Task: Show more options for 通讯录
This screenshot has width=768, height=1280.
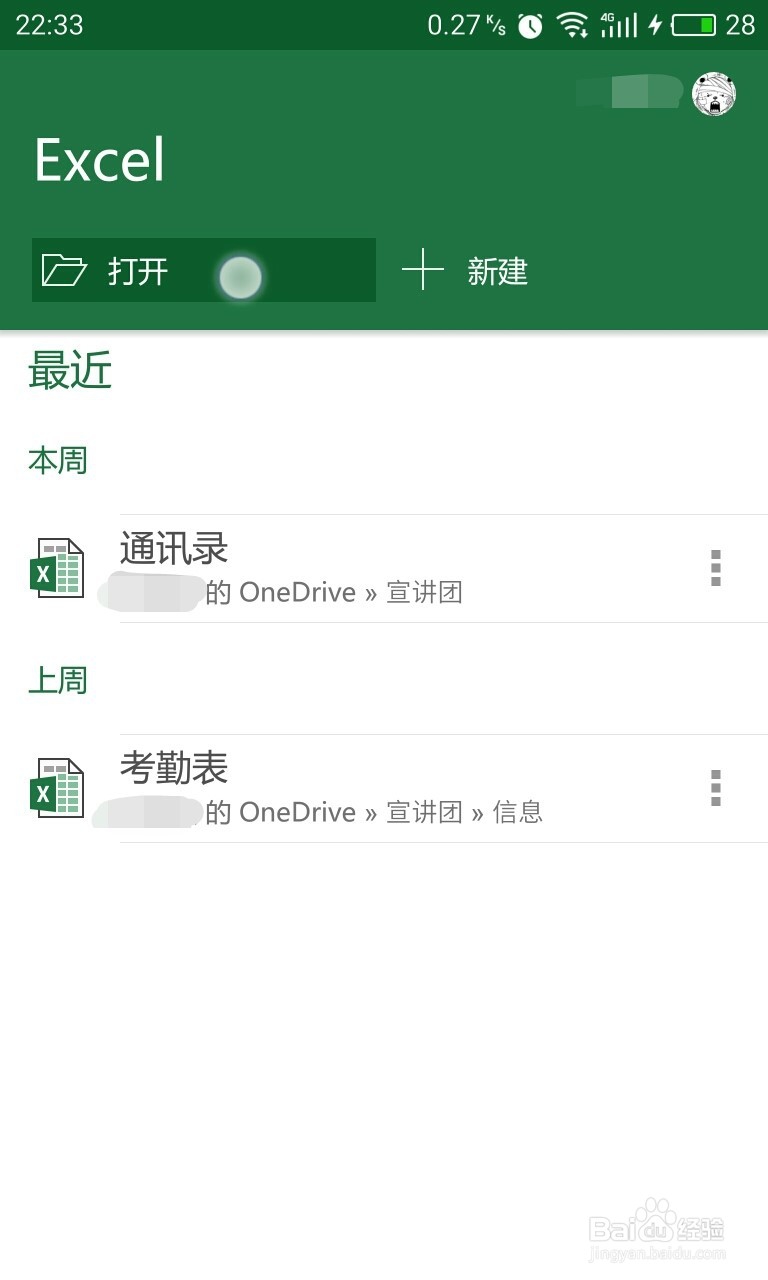Action: coord(715,568)
